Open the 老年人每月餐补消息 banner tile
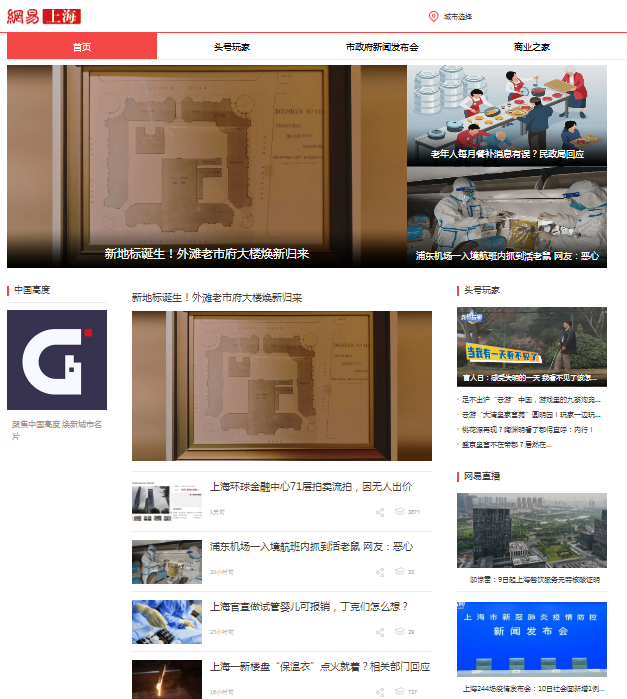This screenshot has width=627, height=699. coord(506,115)
